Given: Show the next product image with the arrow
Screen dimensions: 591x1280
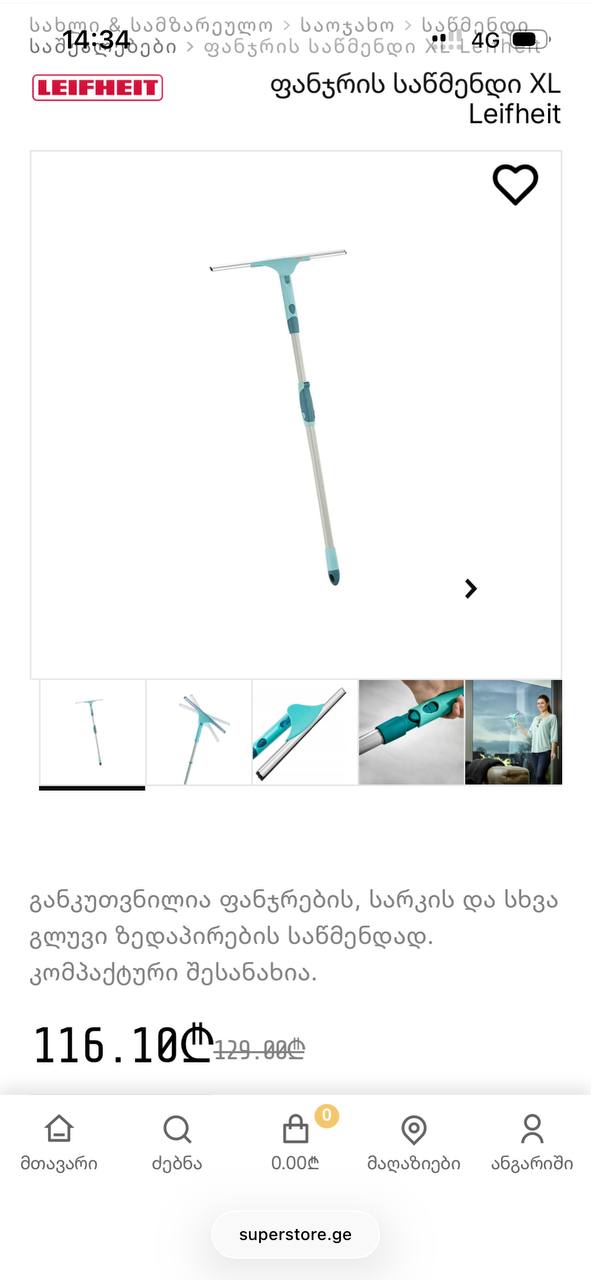Looking at the screenshot, I should tap(471, 589).
